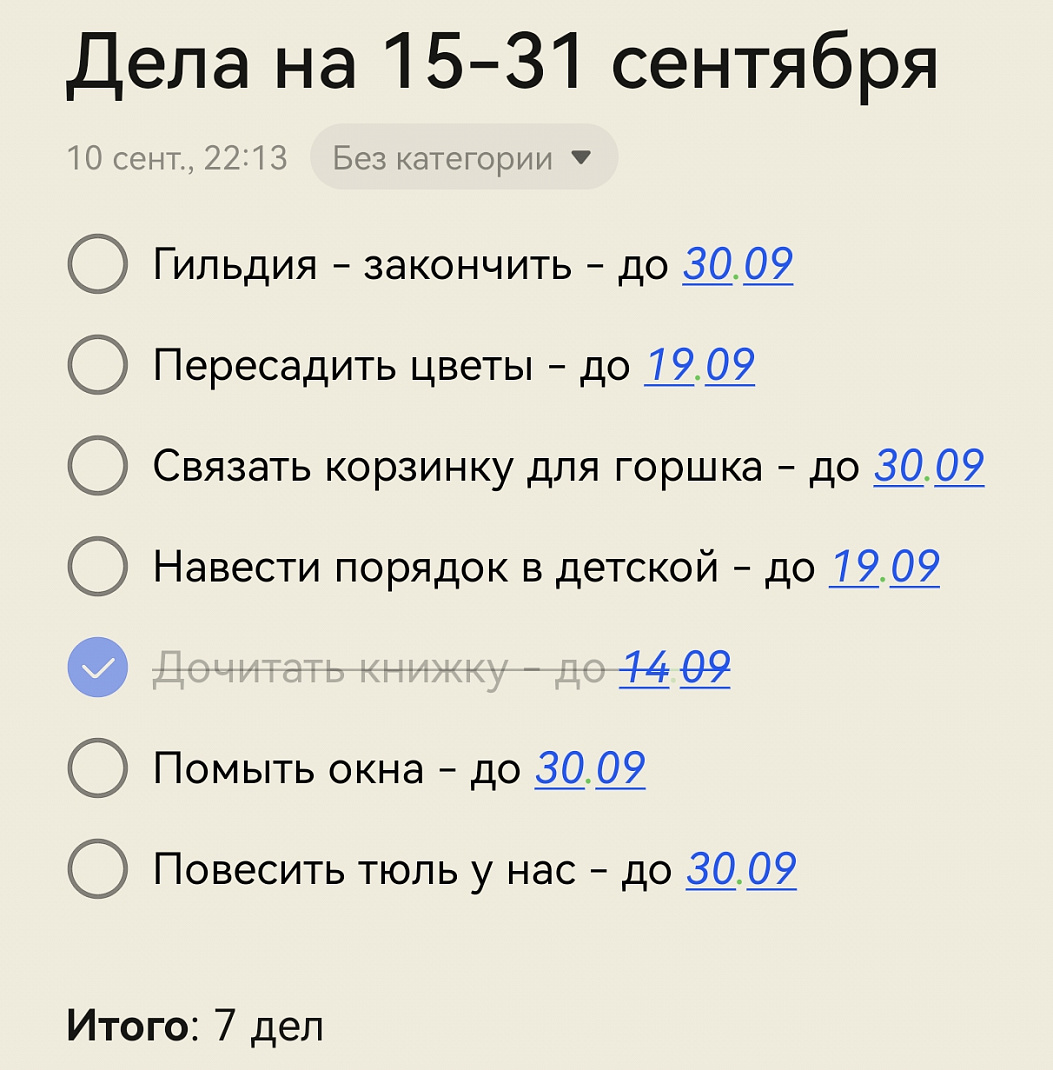Open the Без категории category dropdown
Image resolution: width=1053 pixels, height=1070 pixels.
(463, 158)
